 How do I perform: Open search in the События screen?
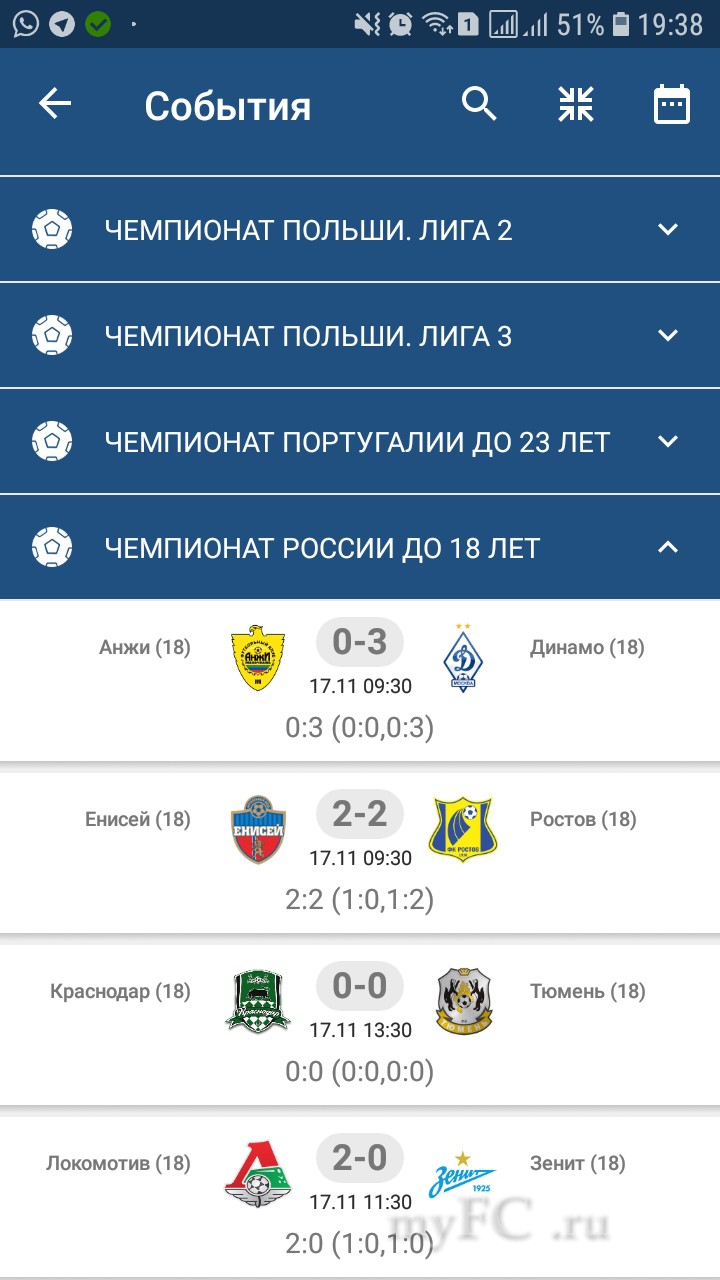479,104
